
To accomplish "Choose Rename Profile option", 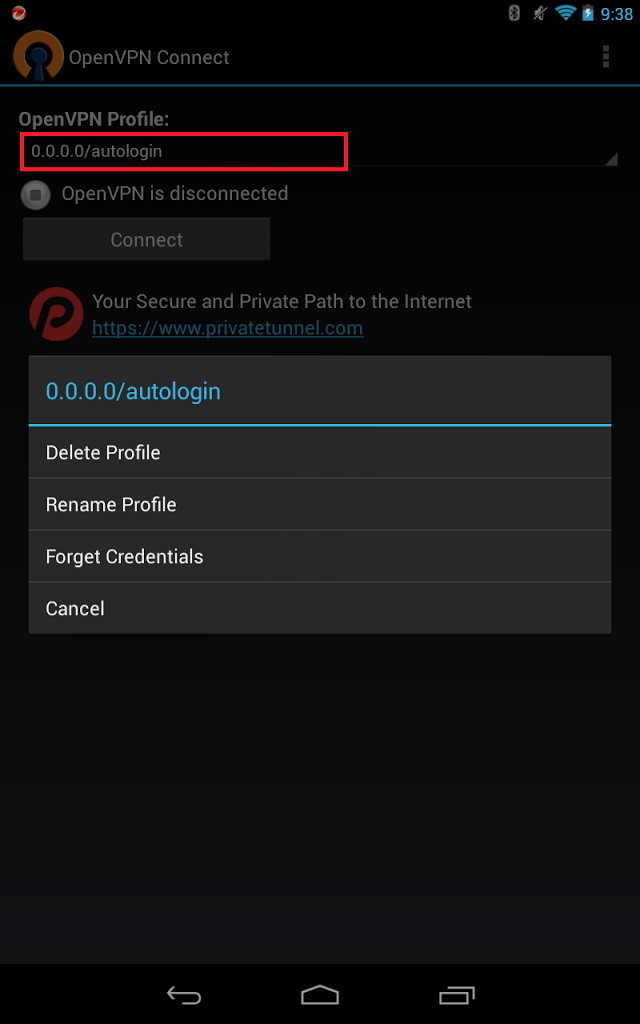I will click(319, 504).
